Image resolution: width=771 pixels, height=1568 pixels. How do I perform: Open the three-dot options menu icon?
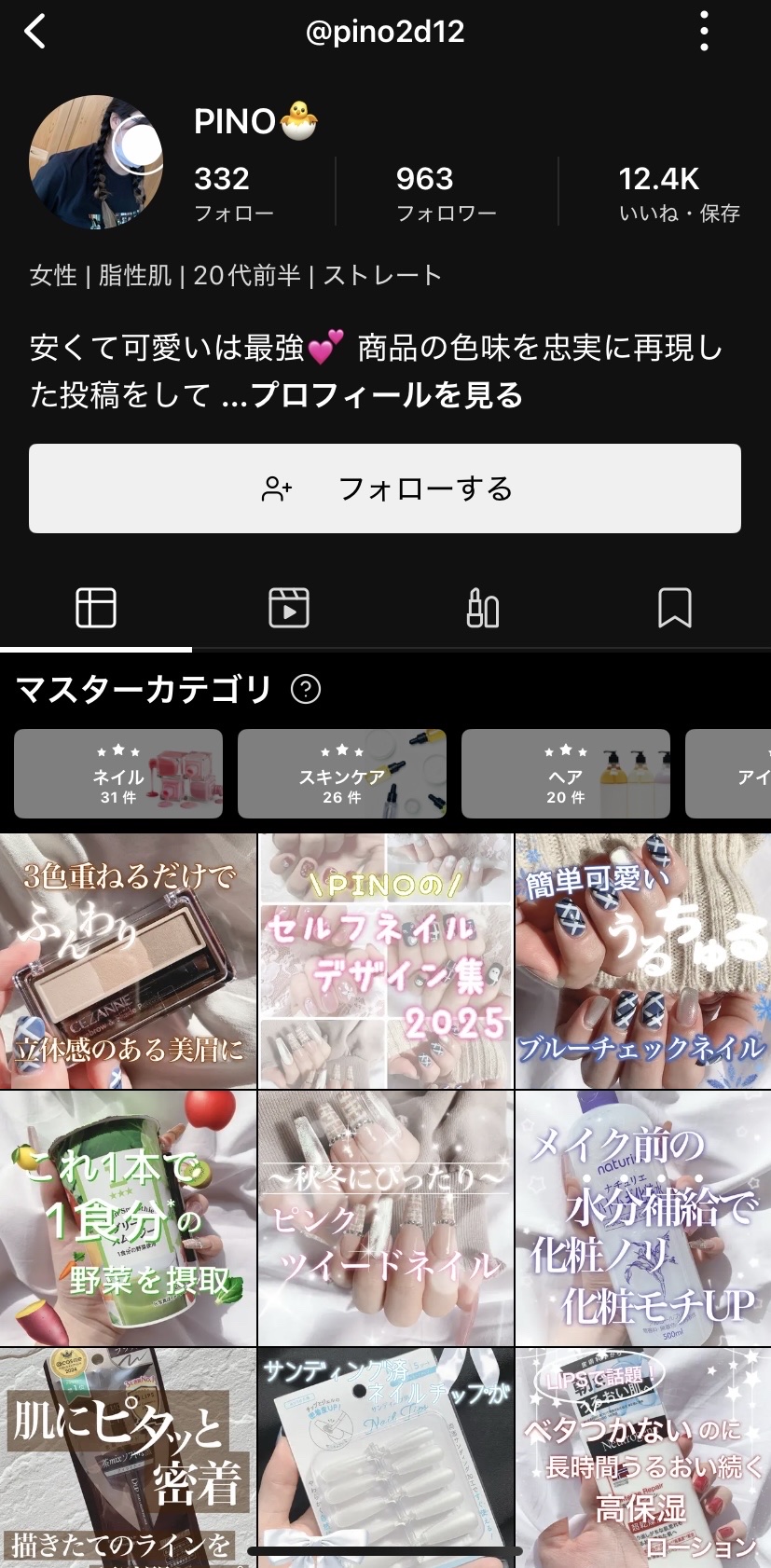[x=705, y=31]
